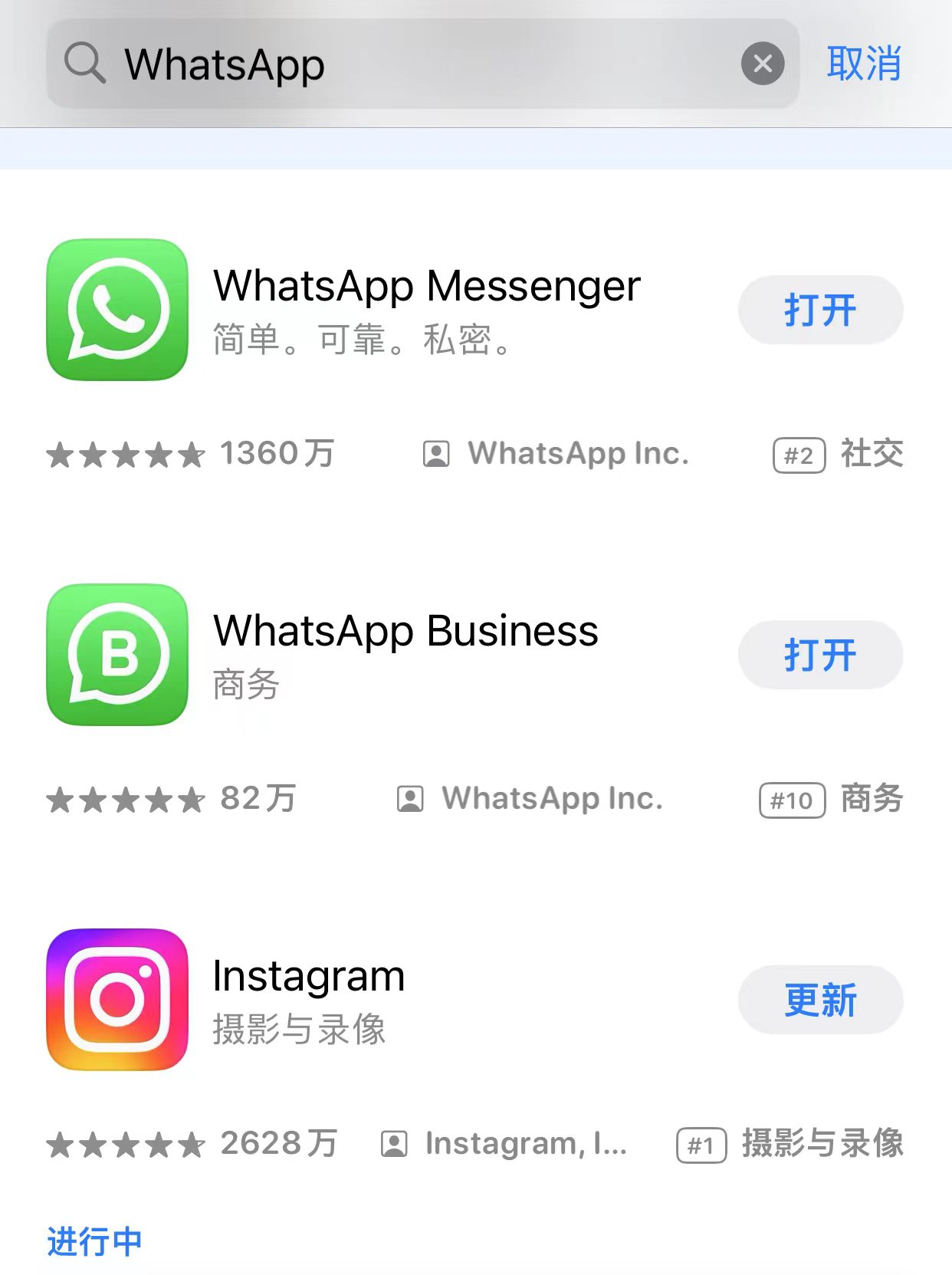Open WhatsApp Messenger with 打开 button
This screenshot has width=952, height=1275.
[820, 311]
